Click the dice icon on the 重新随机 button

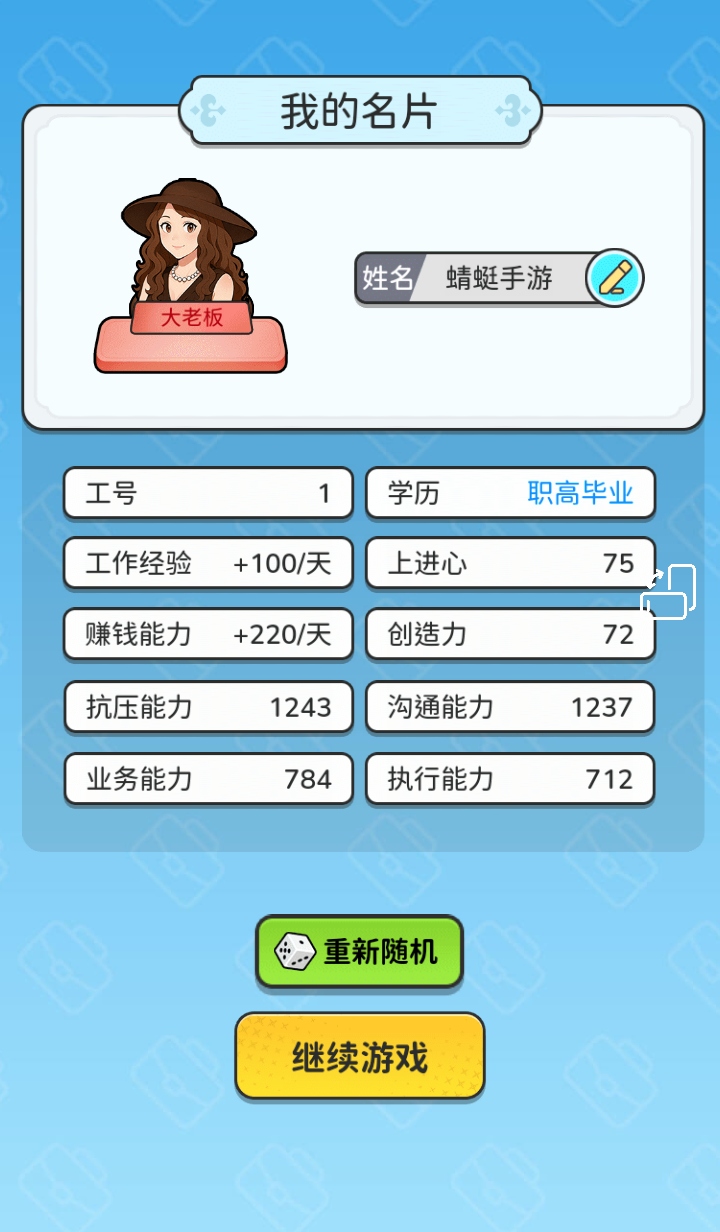click(292, 953)
